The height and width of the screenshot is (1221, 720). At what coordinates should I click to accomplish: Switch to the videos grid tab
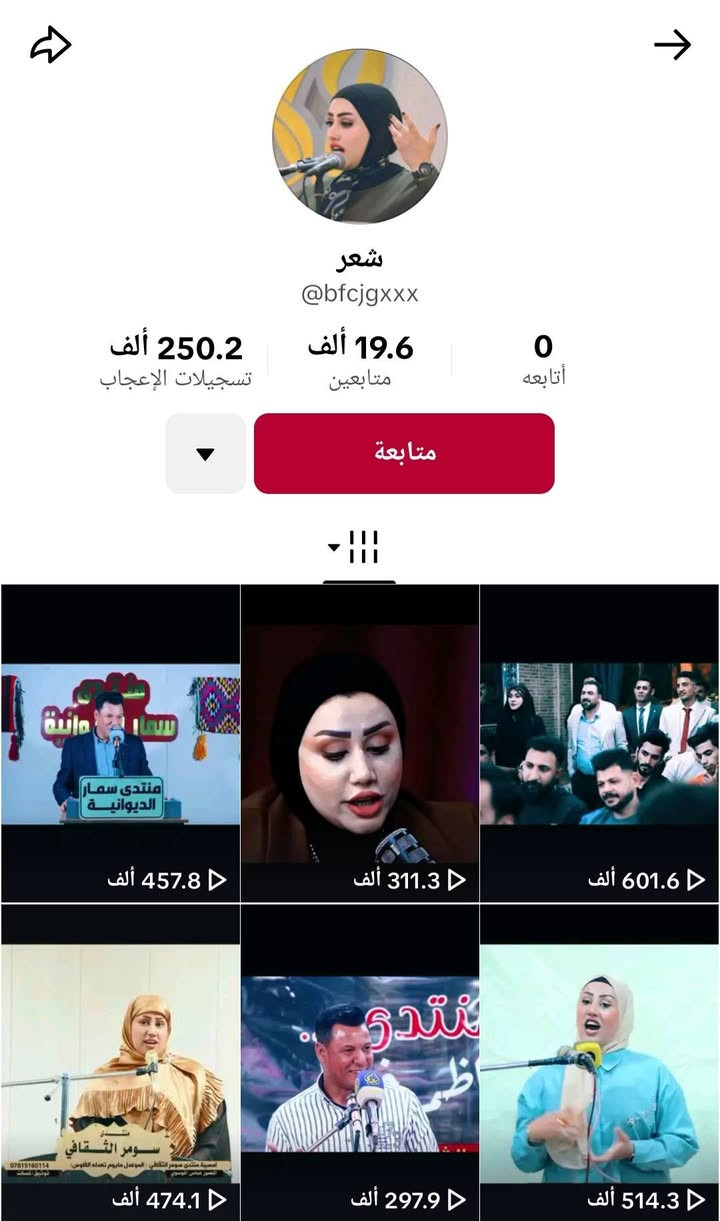pyautogui.click(x=363, y=544)
